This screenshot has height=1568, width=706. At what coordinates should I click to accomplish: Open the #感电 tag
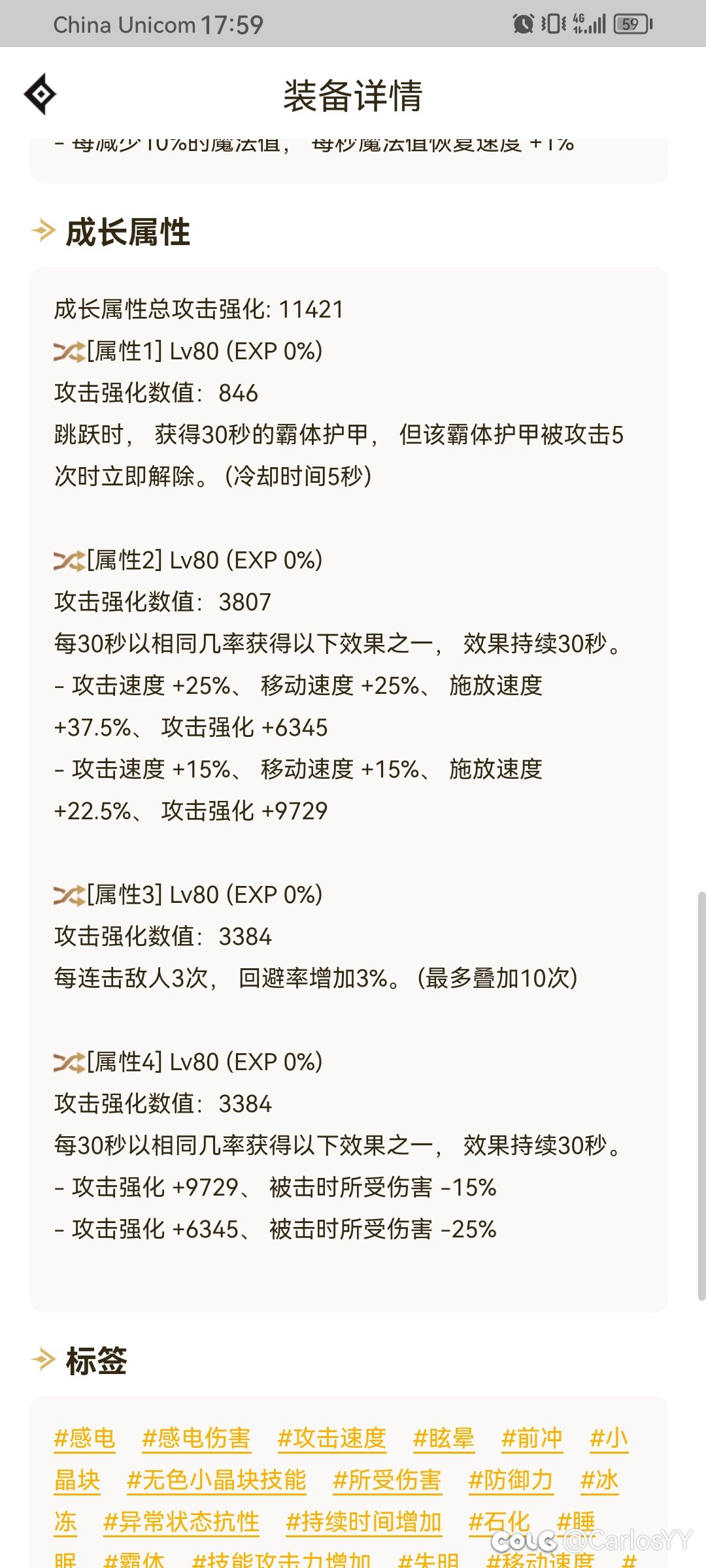(84, 1438)
